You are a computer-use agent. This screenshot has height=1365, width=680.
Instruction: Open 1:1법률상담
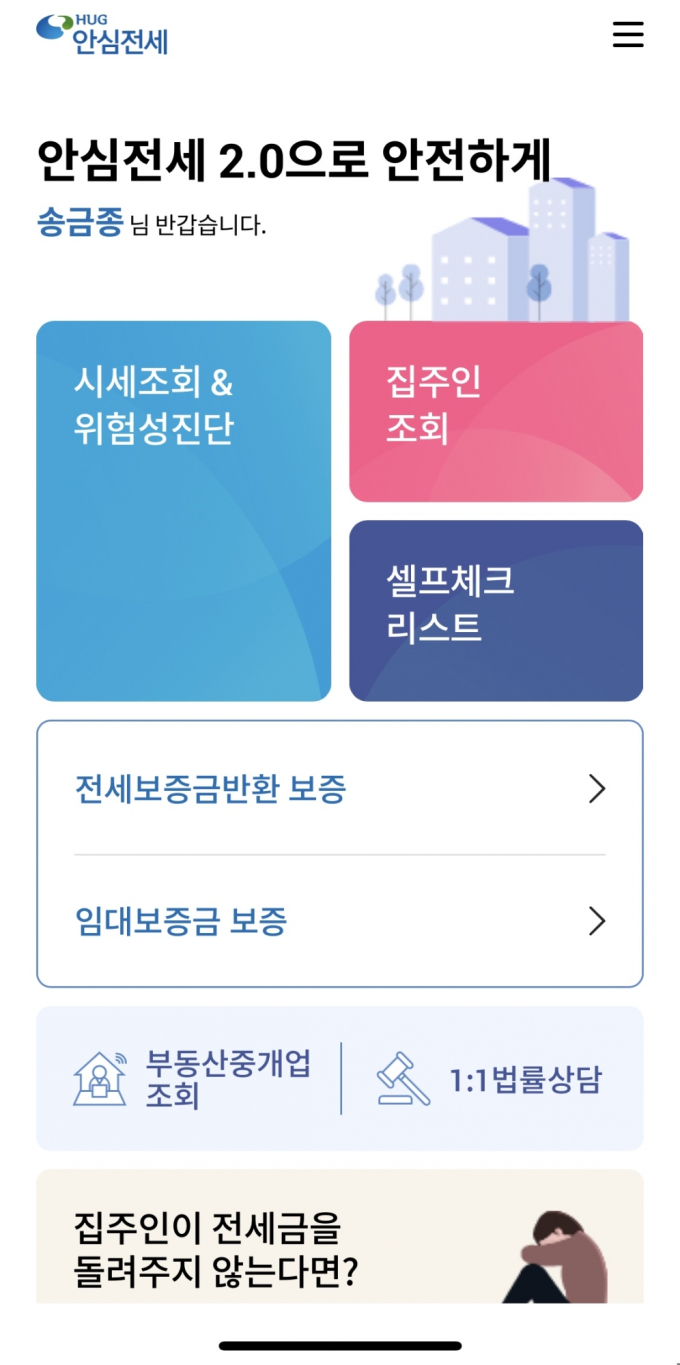tap(490, 1080)
